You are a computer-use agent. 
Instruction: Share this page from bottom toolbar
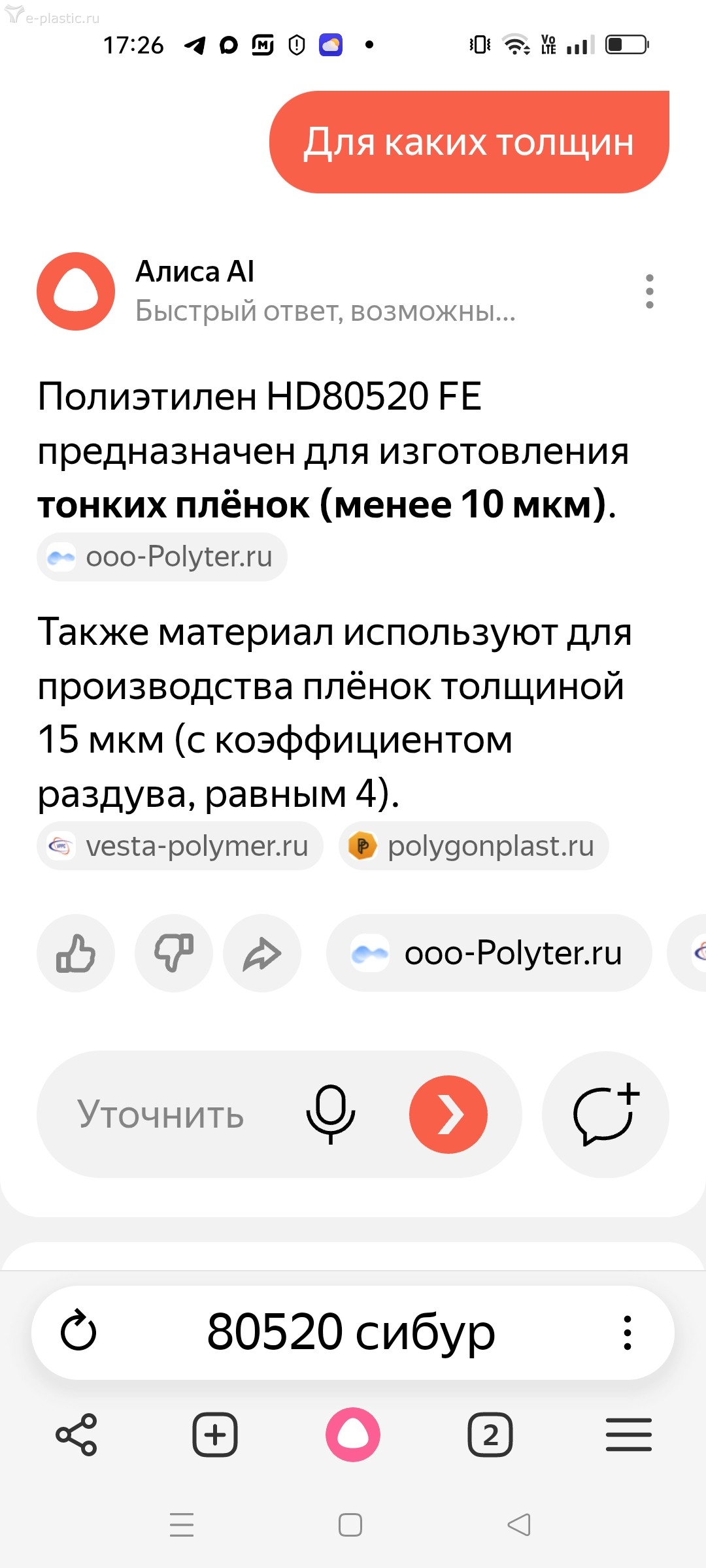(x=76, y=1435)
